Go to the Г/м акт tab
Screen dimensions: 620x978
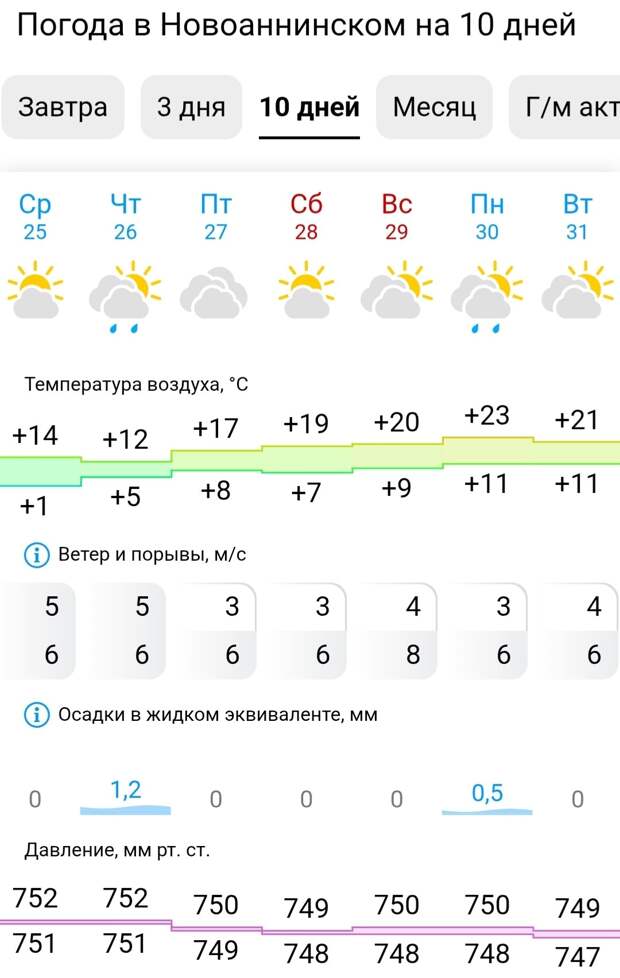point(566,107)
